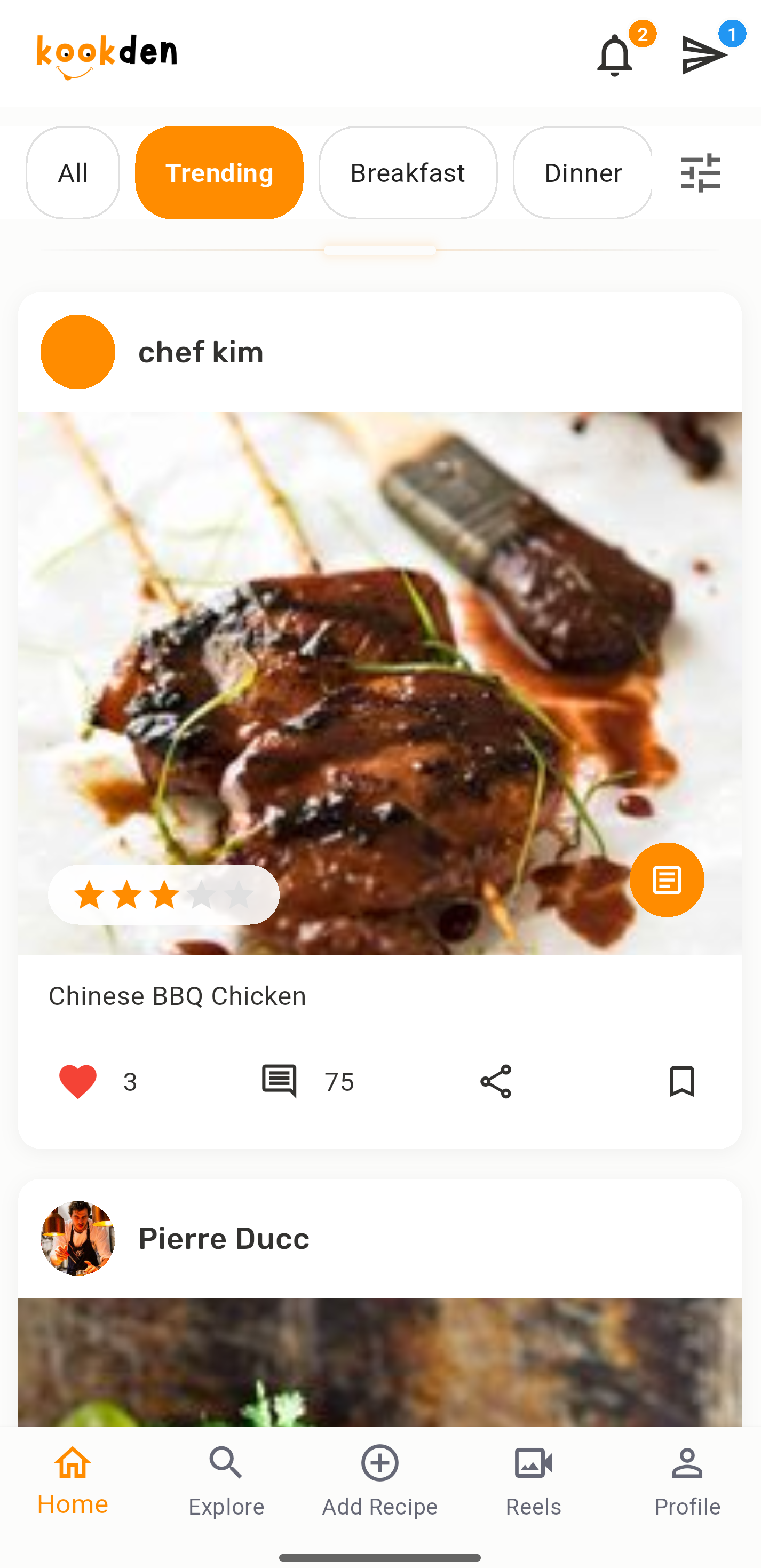Open chef kim's profile
761x1568 pixels.
click(200, 352)
